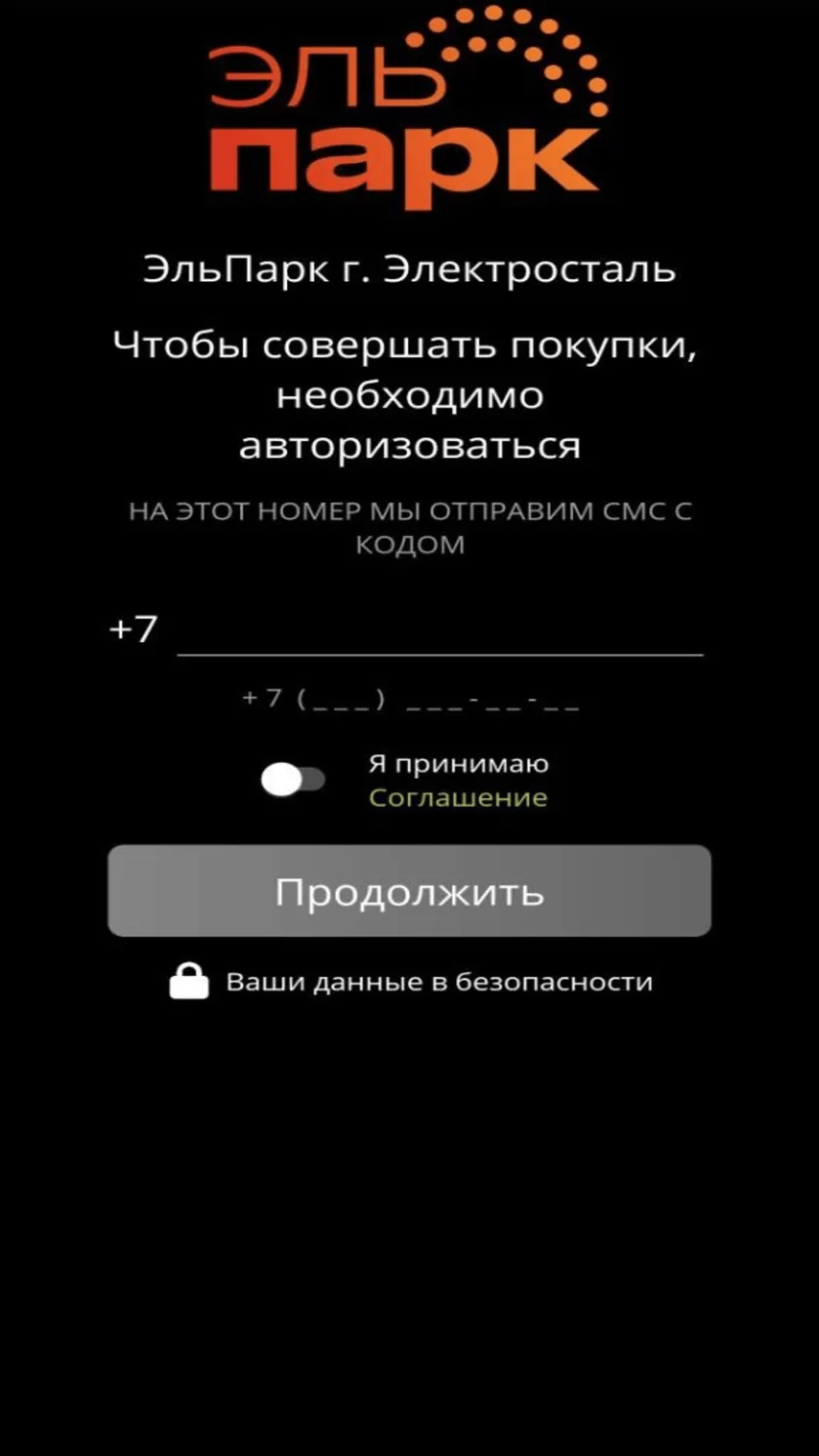
Task: Tap the Продолжить button
Action: pos(409,891)
